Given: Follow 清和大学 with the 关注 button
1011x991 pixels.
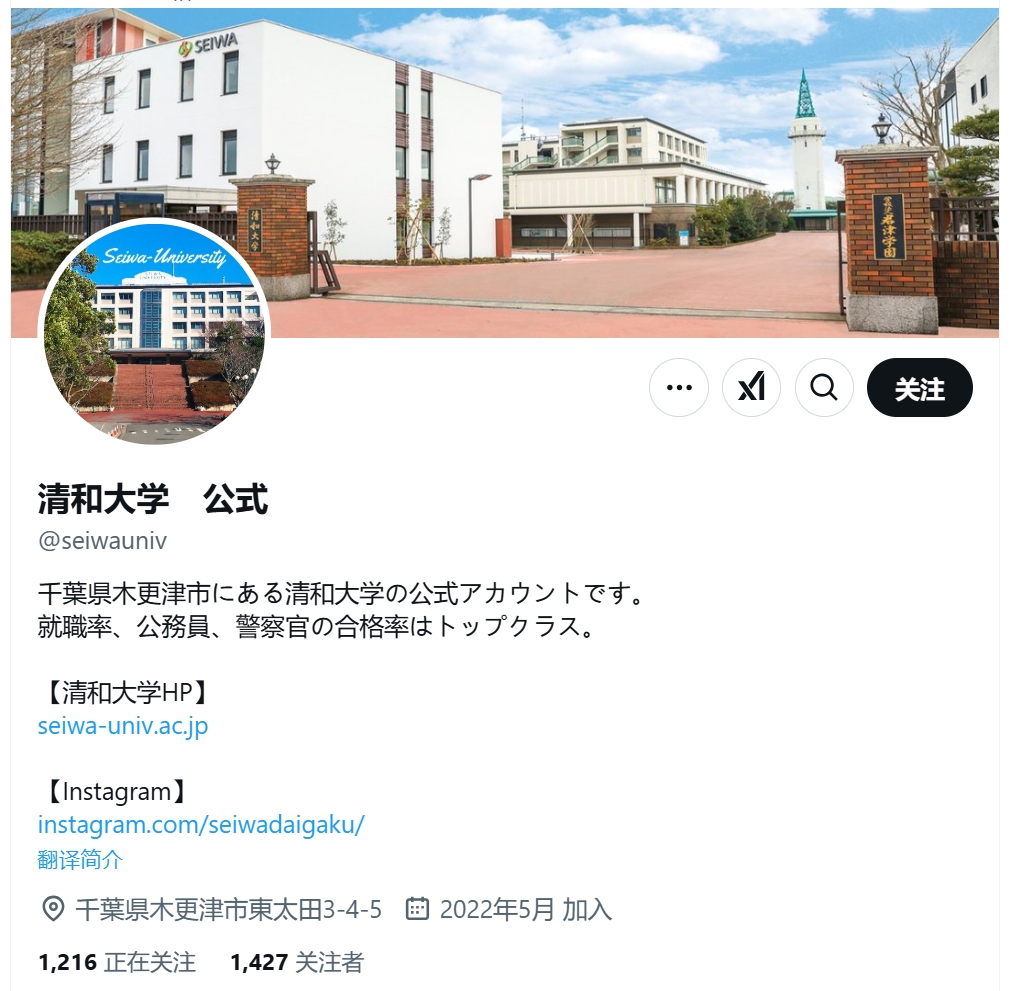Looking at the screenshot, I should (x=919, y=388).
